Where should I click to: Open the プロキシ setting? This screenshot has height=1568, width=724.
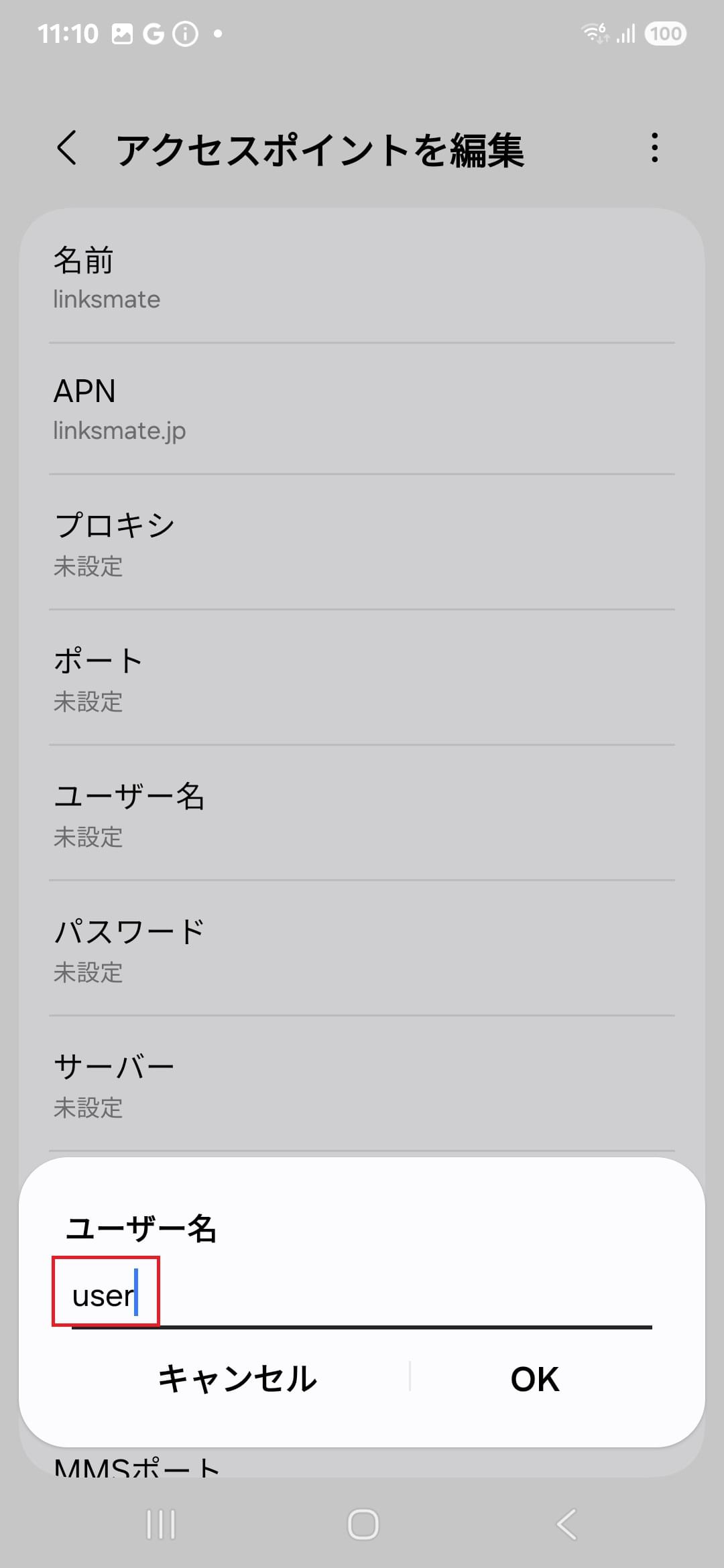362,544
